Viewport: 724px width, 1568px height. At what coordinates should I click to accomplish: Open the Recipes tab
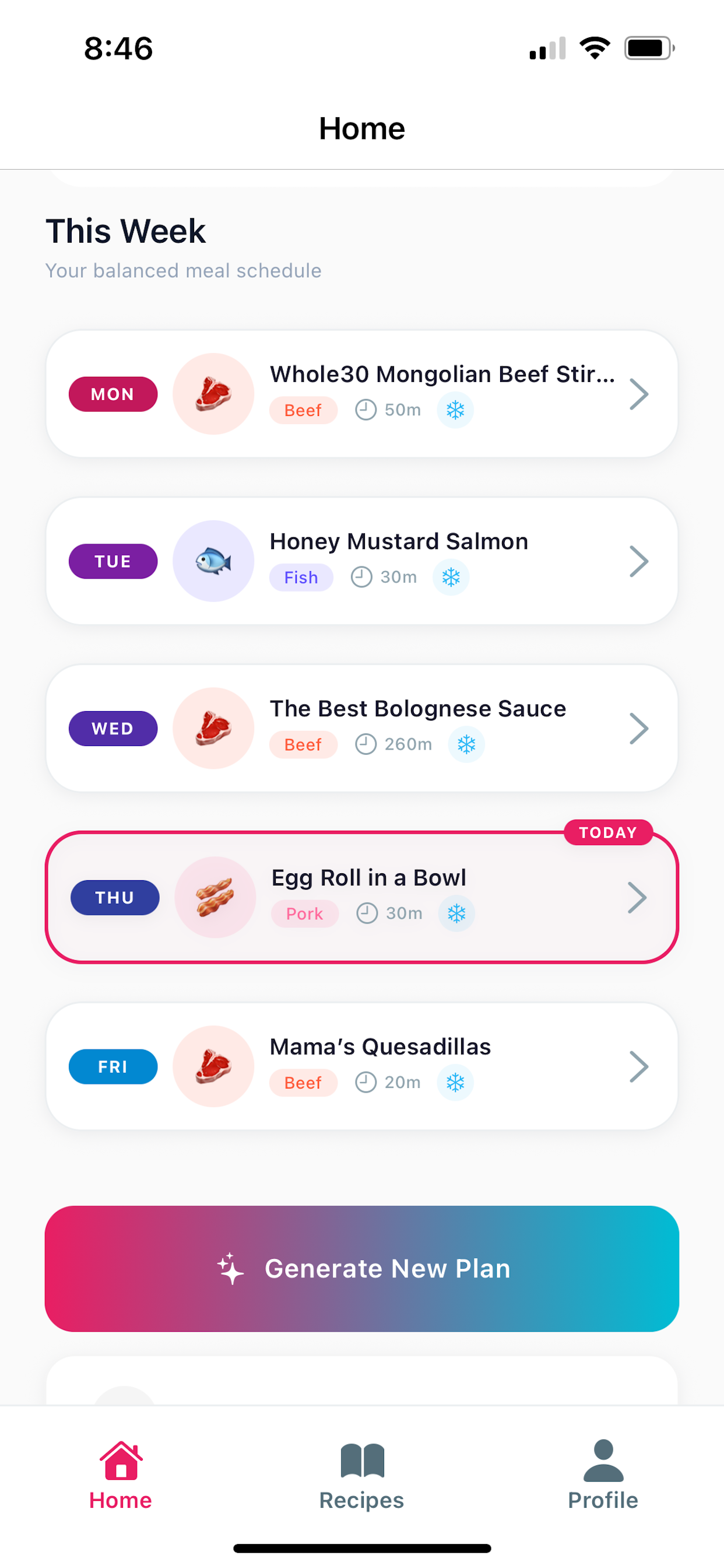(361, 1473)
